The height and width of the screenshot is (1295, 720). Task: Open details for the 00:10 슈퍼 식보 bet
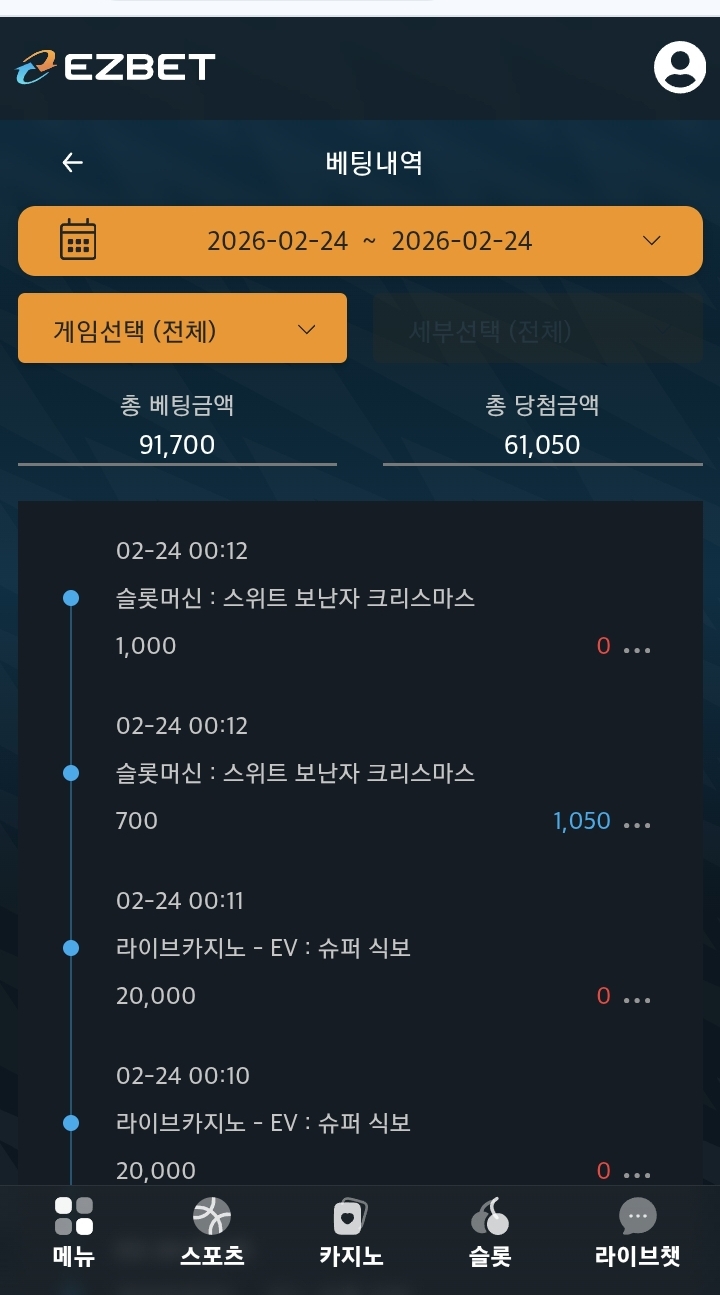coord(637,1173)
